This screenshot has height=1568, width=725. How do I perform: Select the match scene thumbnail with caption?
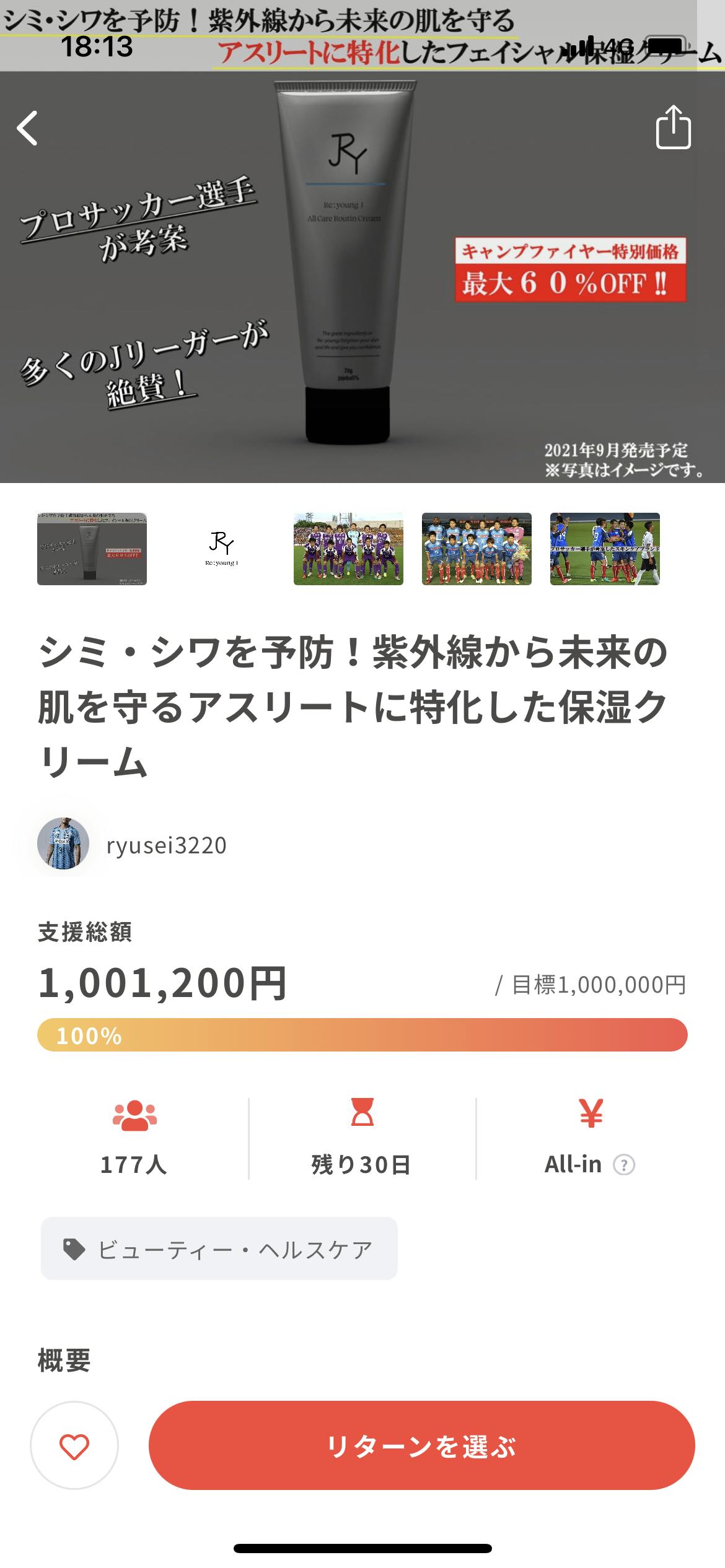pos(605,549)
